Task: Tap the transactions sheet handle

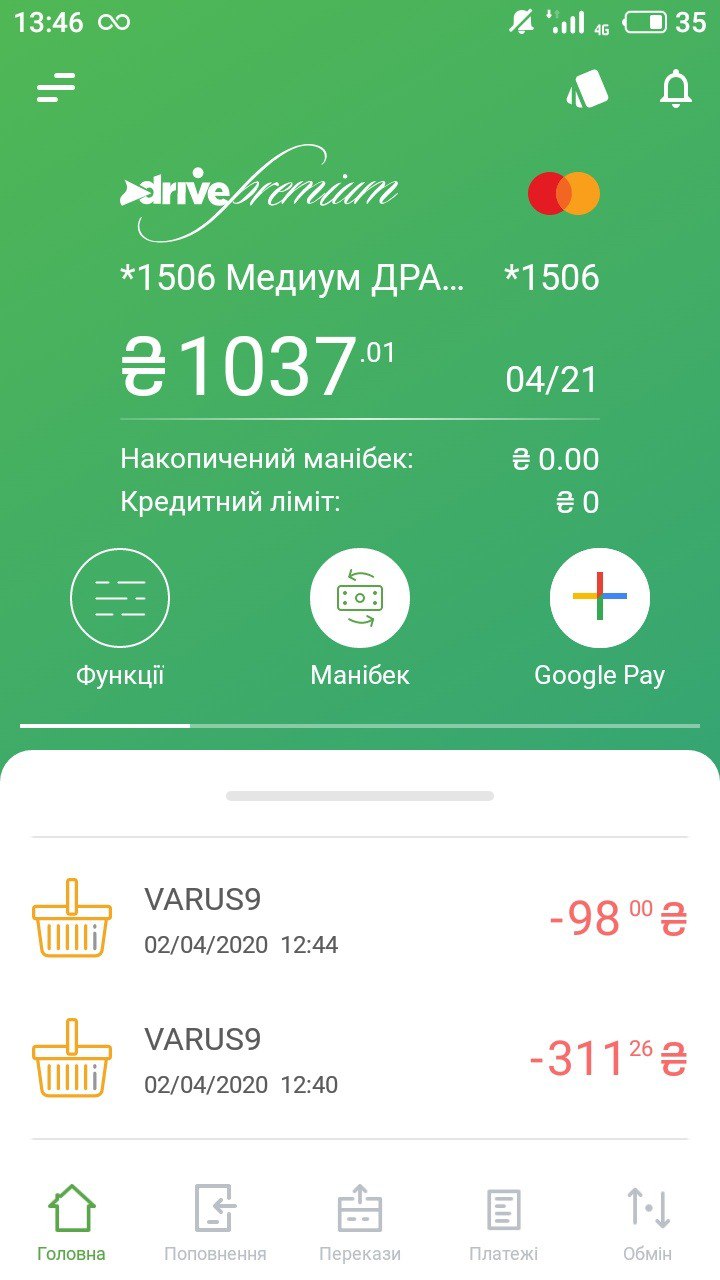Action: pyautogui.click(x=360, y=796)
